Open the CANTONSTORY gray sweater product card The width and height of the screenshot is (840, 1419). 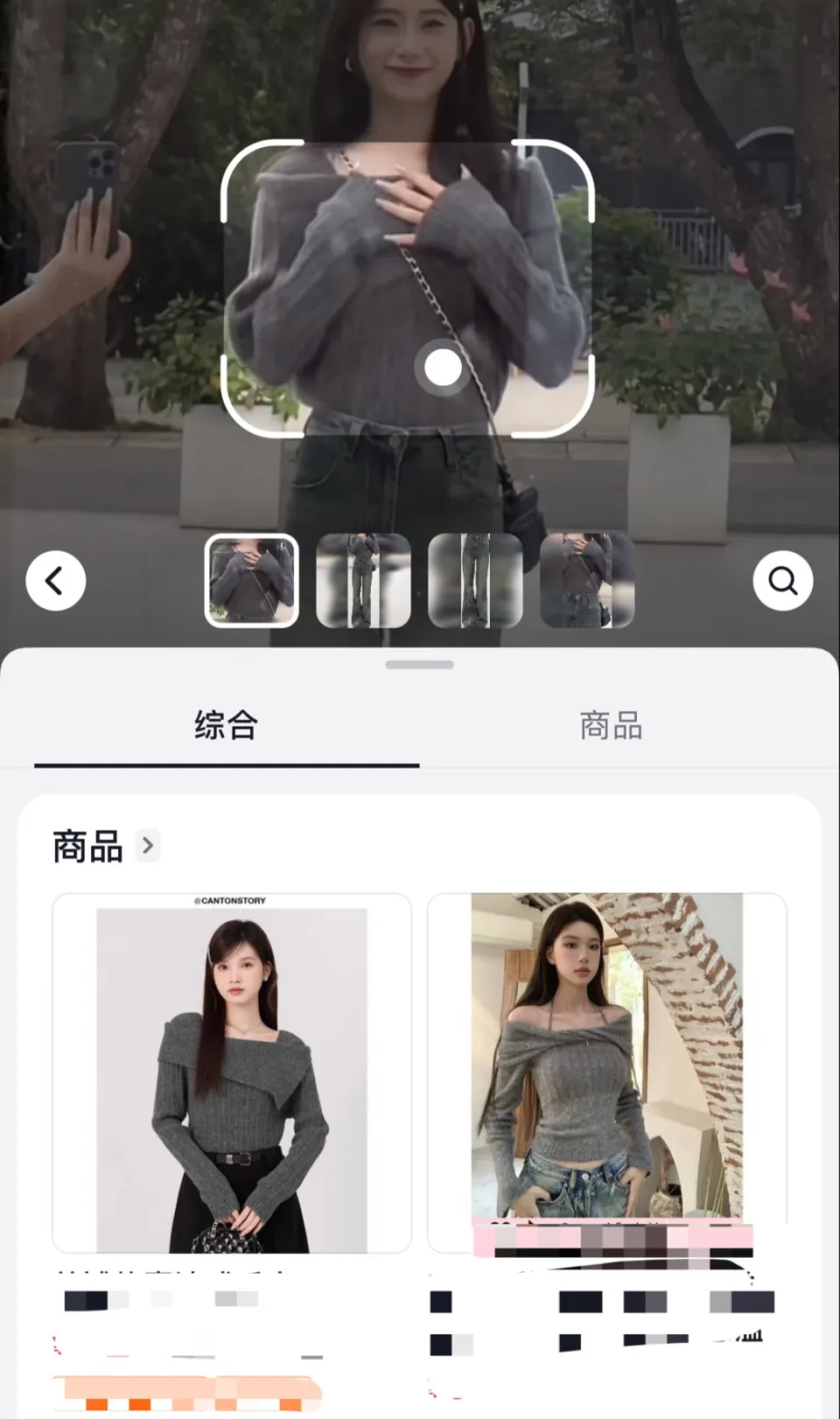pos(231,1072)
